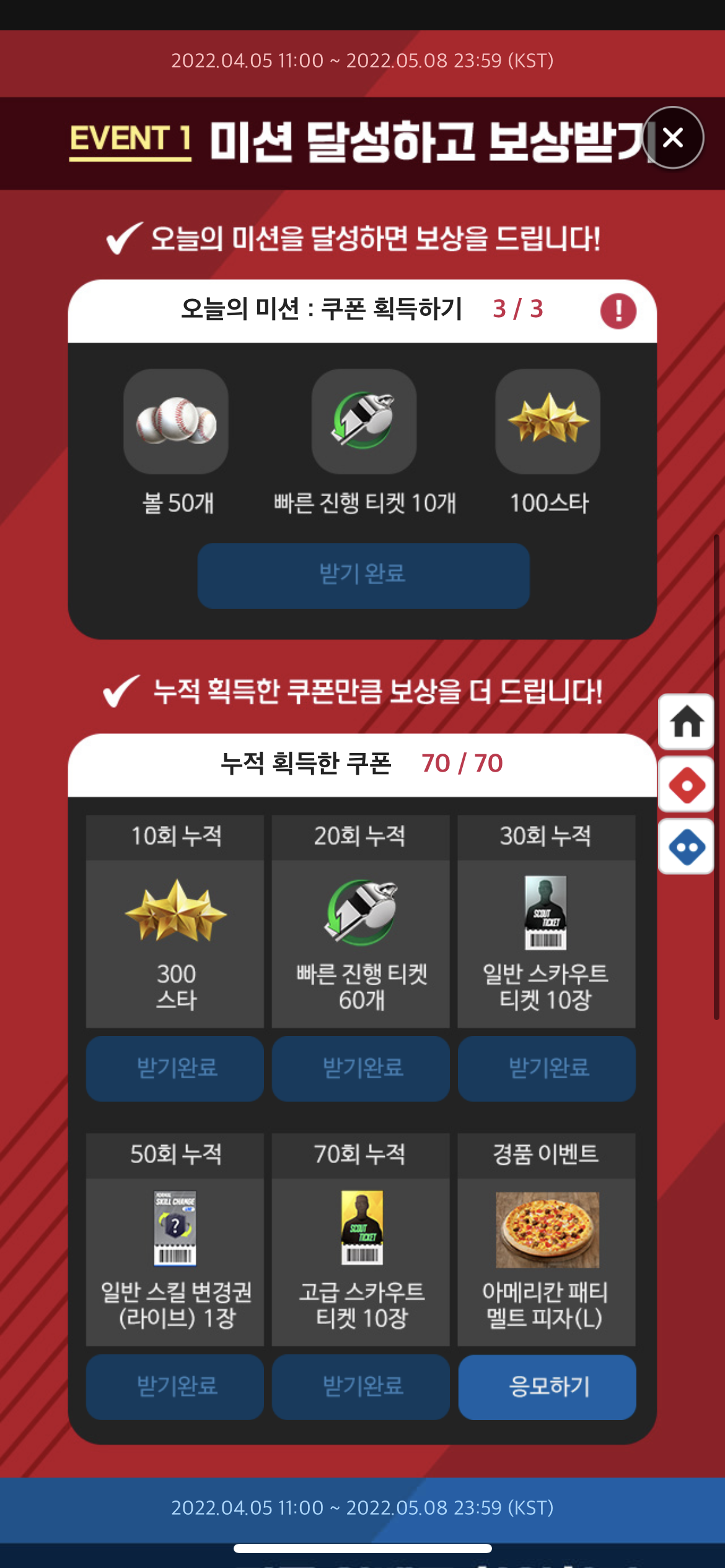Tap 받기완료 for 20회 누적 reward
Image resolution: width=725 pixels, height=1568 pixels.
pos(361,1068)
